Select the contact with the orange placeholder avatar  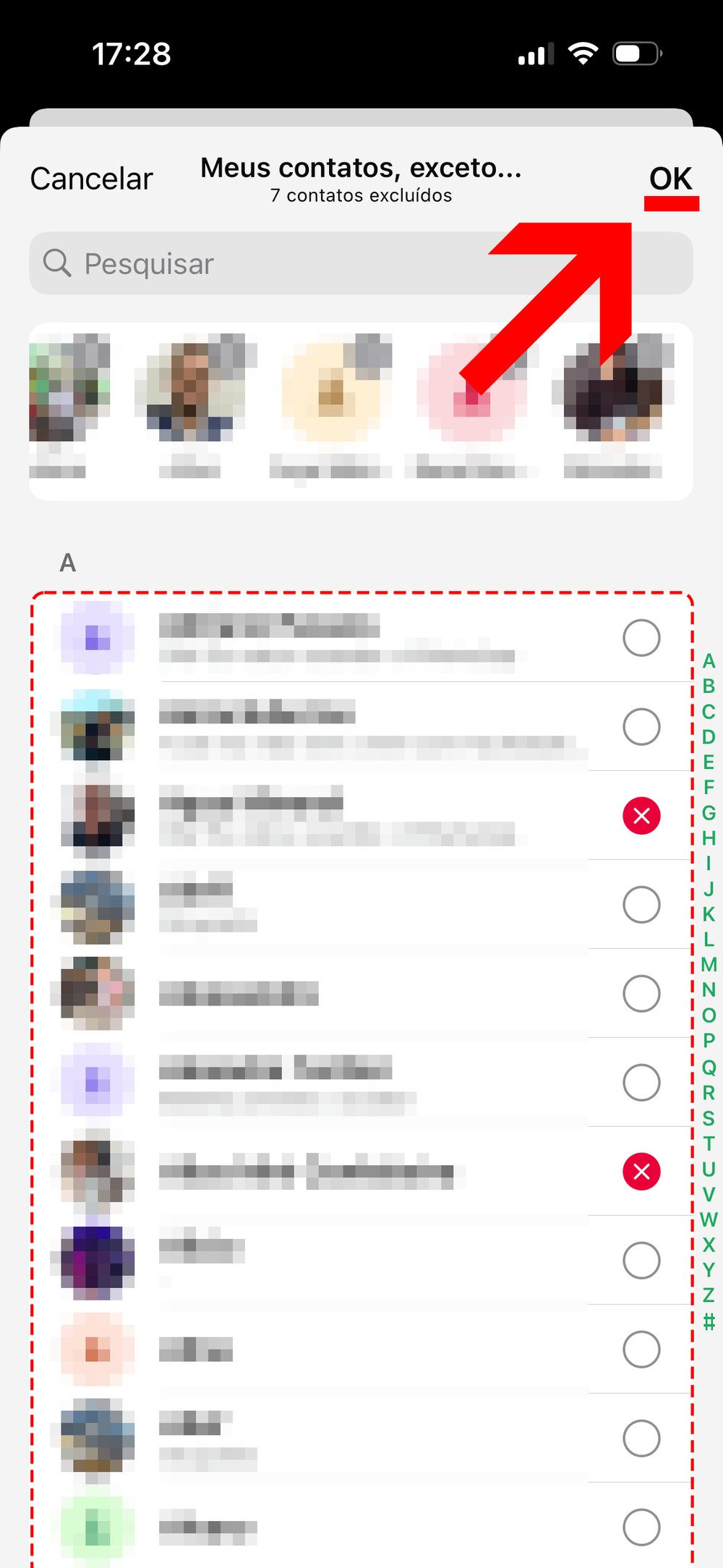[641, 1350]
